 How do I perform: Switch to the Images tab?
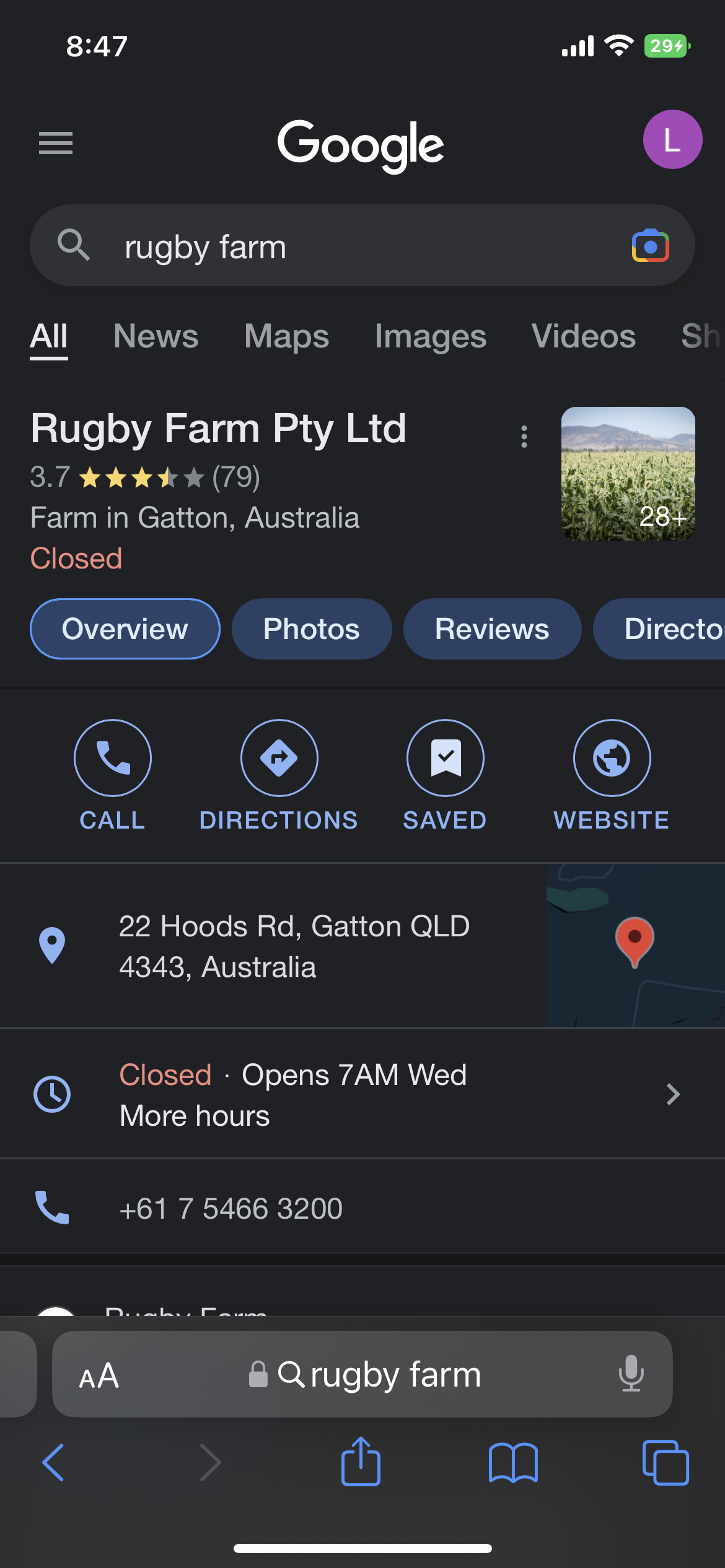[430, 336]
